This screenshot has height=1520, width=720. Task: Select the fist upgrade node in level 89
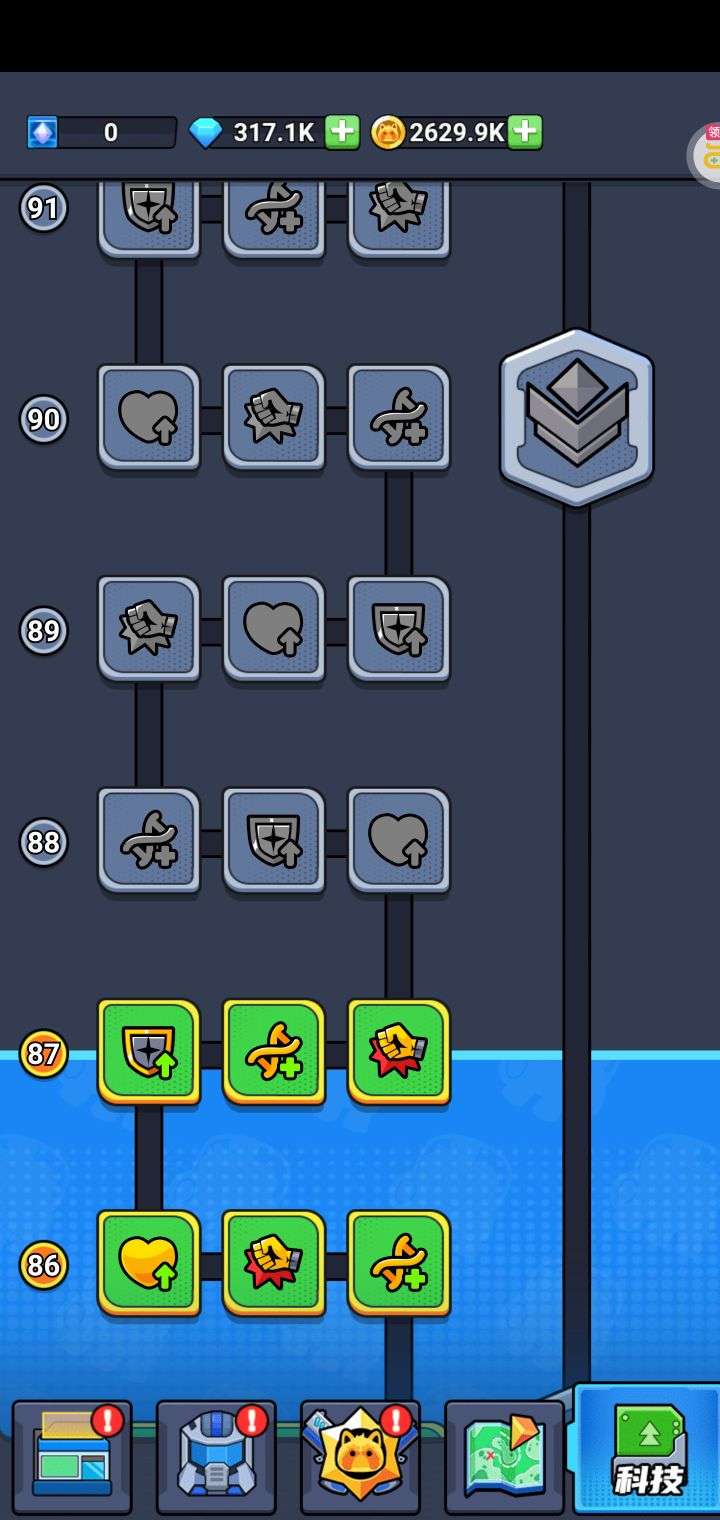(149, 629)
